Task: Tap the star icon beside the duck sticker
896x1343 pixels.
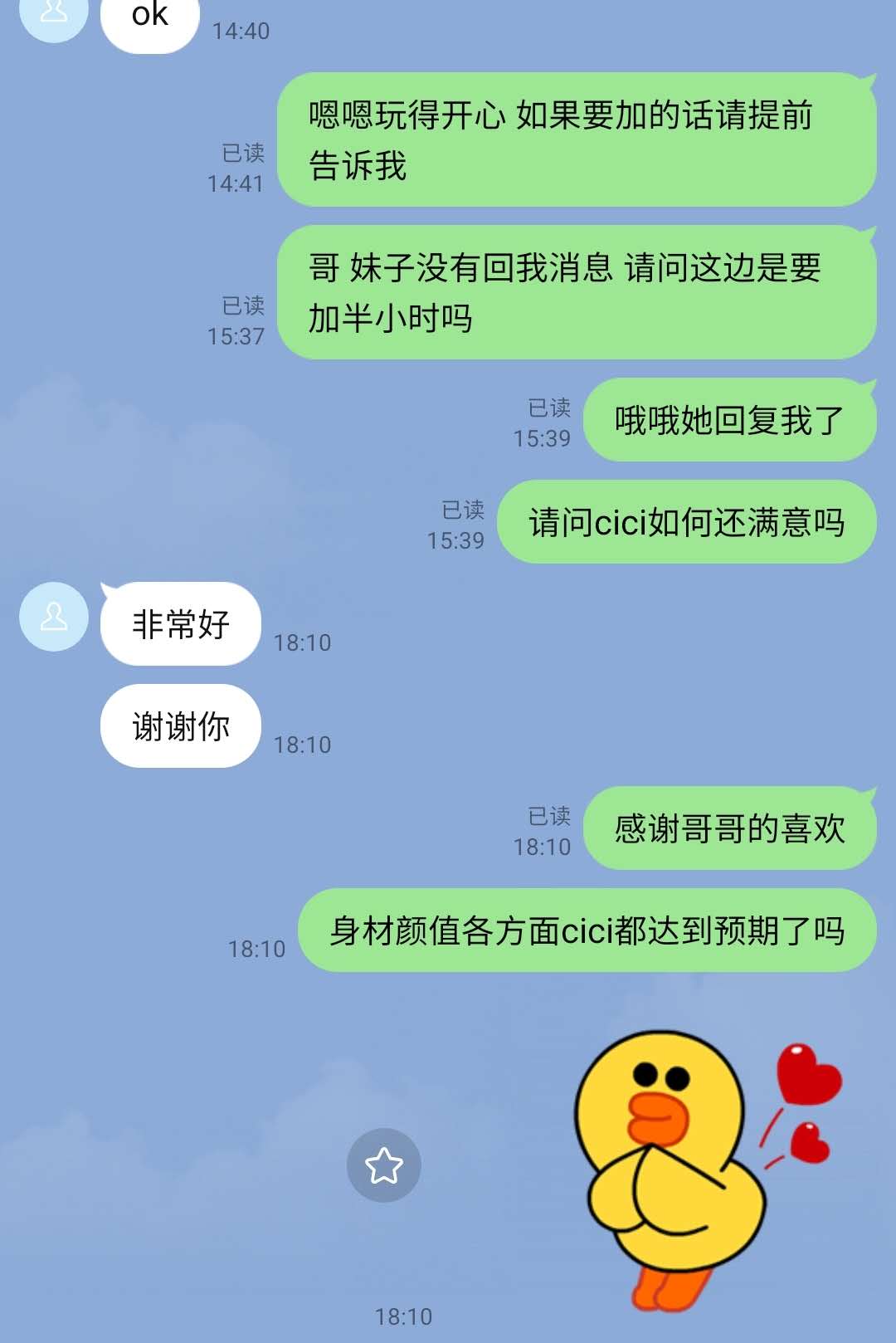Action: point(384,1165)
